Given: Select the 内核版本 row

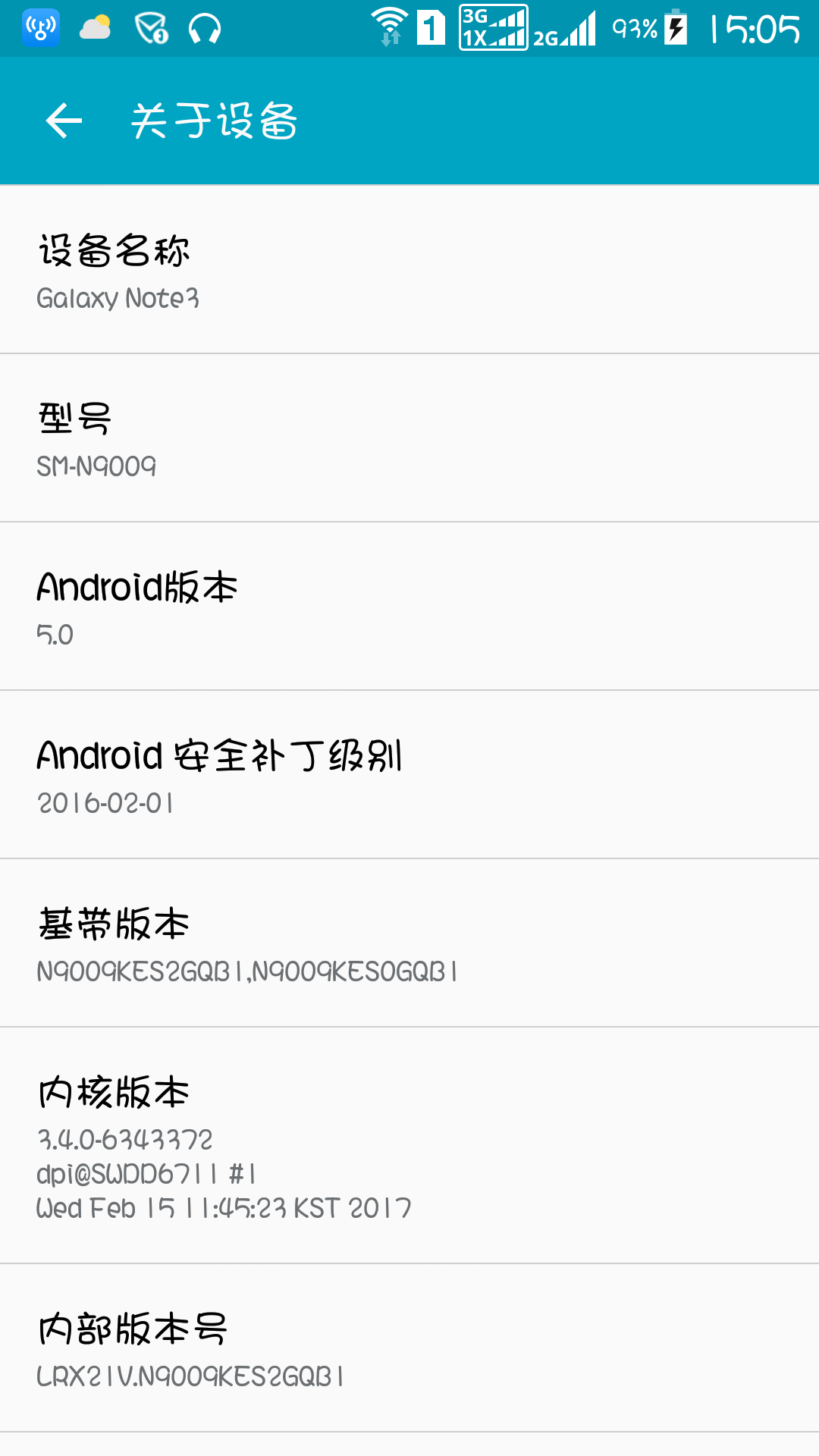Looking at the screenshot, I should (409, 1146).
